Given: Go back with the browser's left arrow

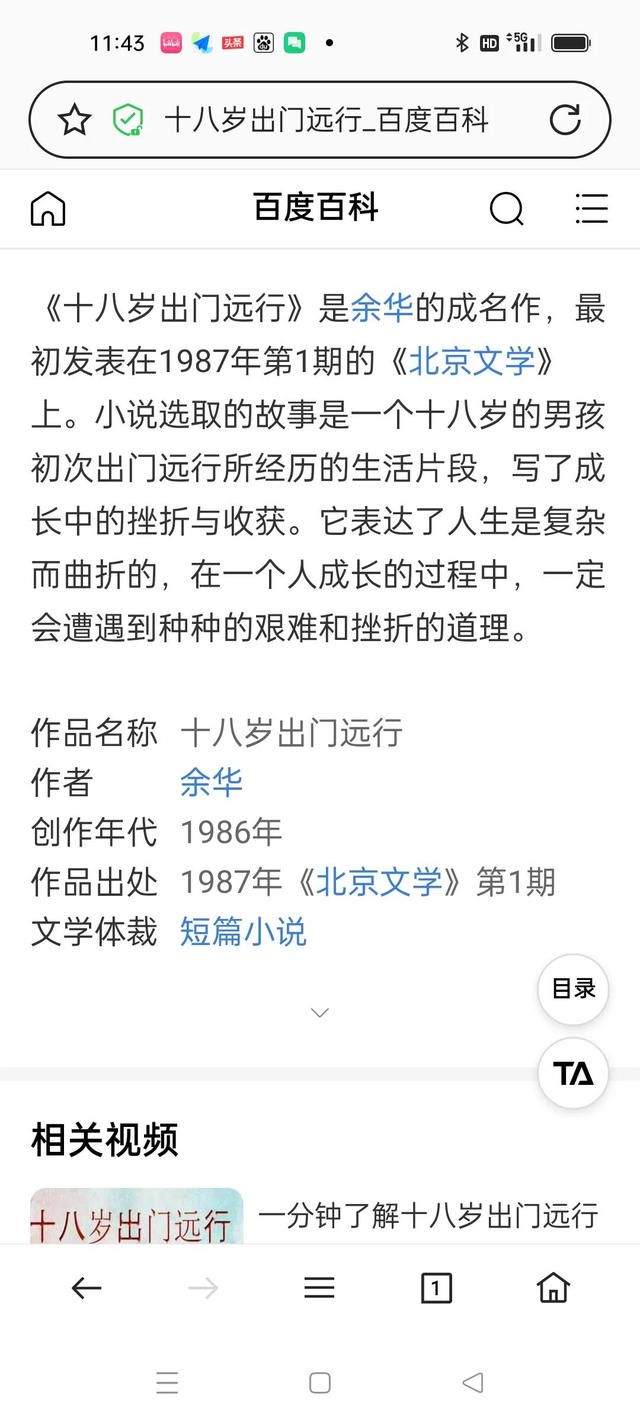Looking at the screenshot, I should 87,1288.
